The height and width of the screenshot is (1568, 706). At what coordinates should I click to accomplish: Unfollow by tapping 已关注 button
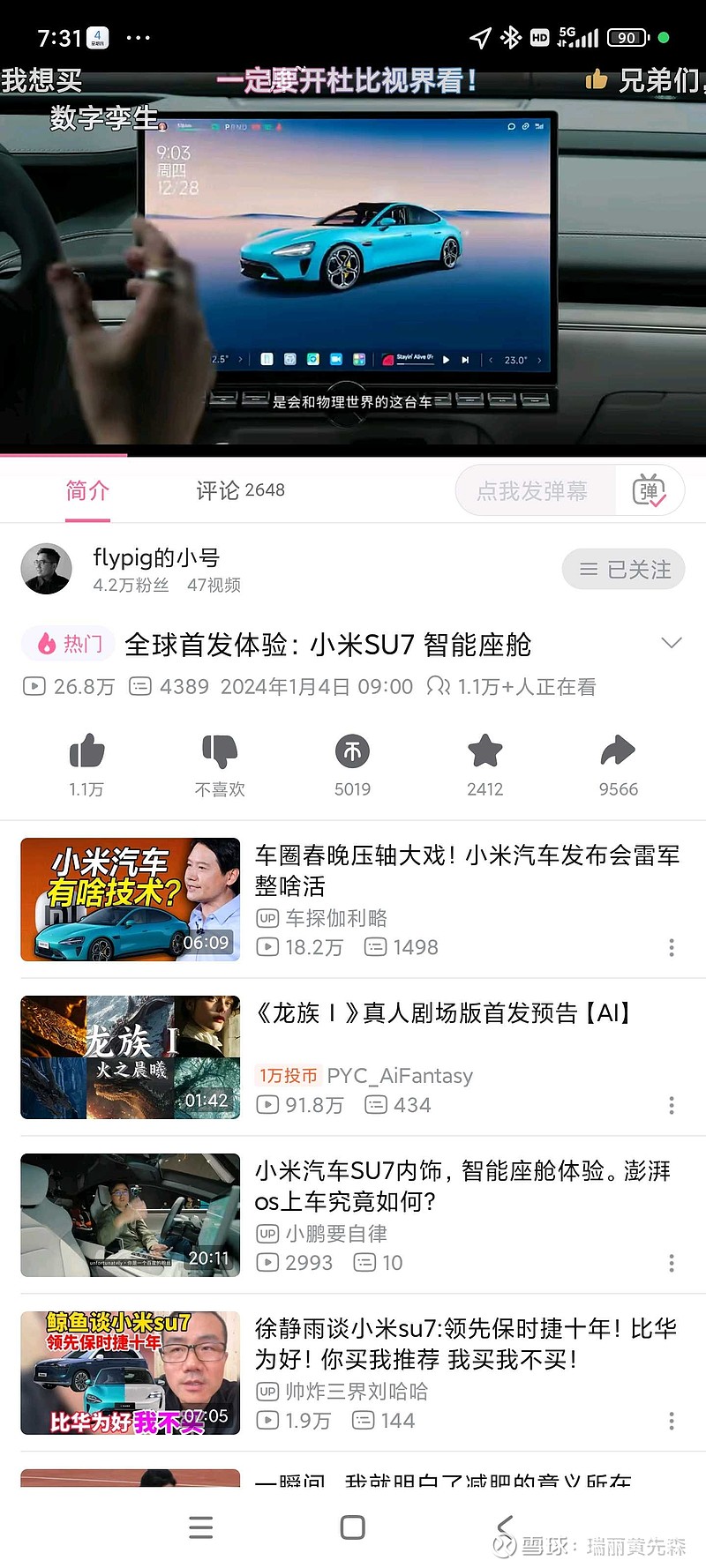[x=623, y=569]
